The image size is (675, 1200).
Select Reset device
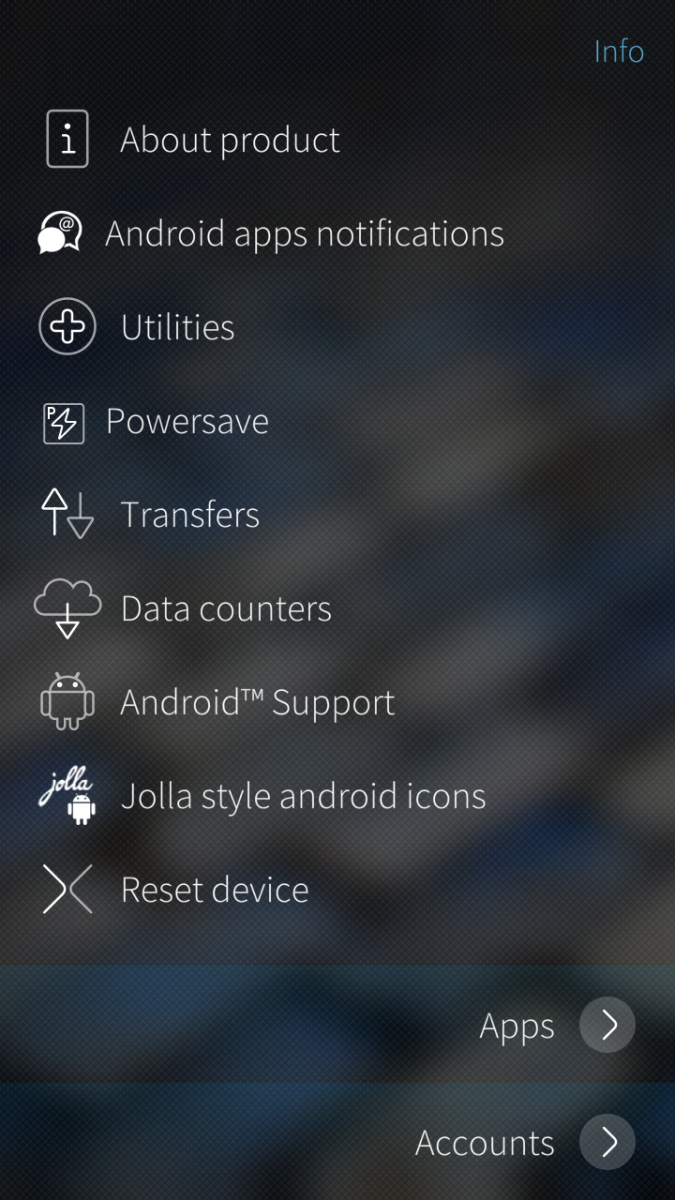(214, 890)
